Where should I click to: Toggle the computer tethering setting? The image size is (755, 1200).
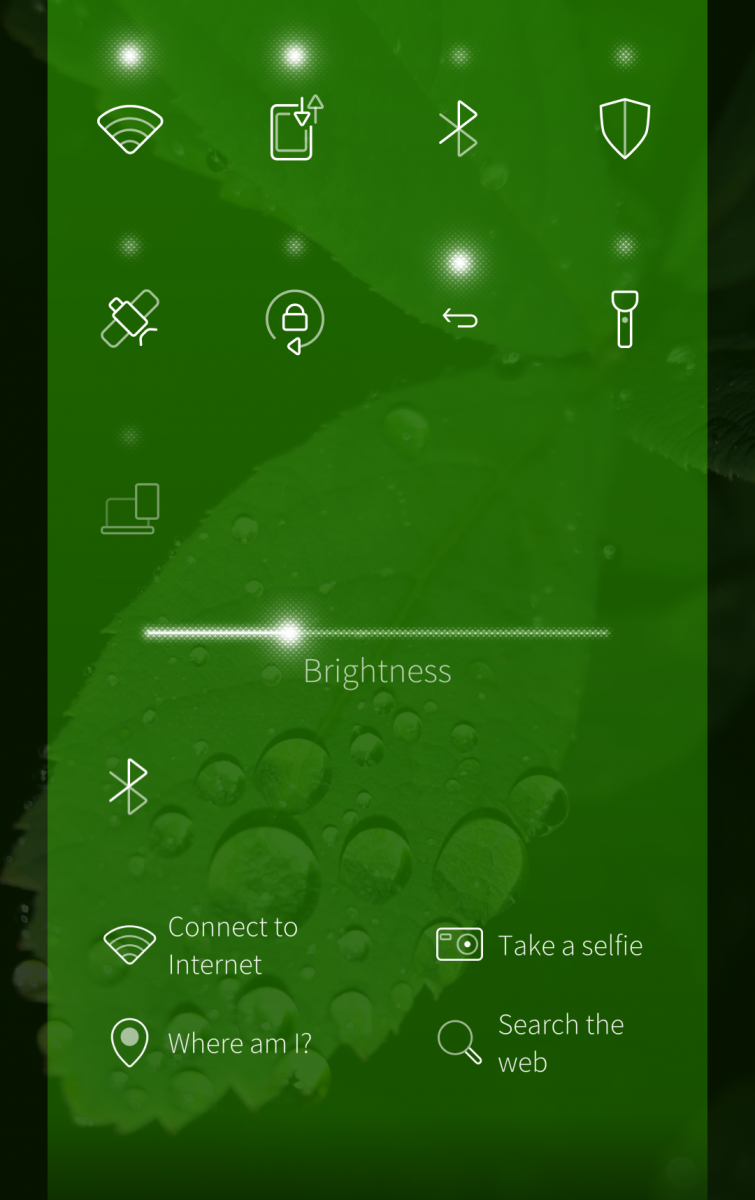click(130, 508)
